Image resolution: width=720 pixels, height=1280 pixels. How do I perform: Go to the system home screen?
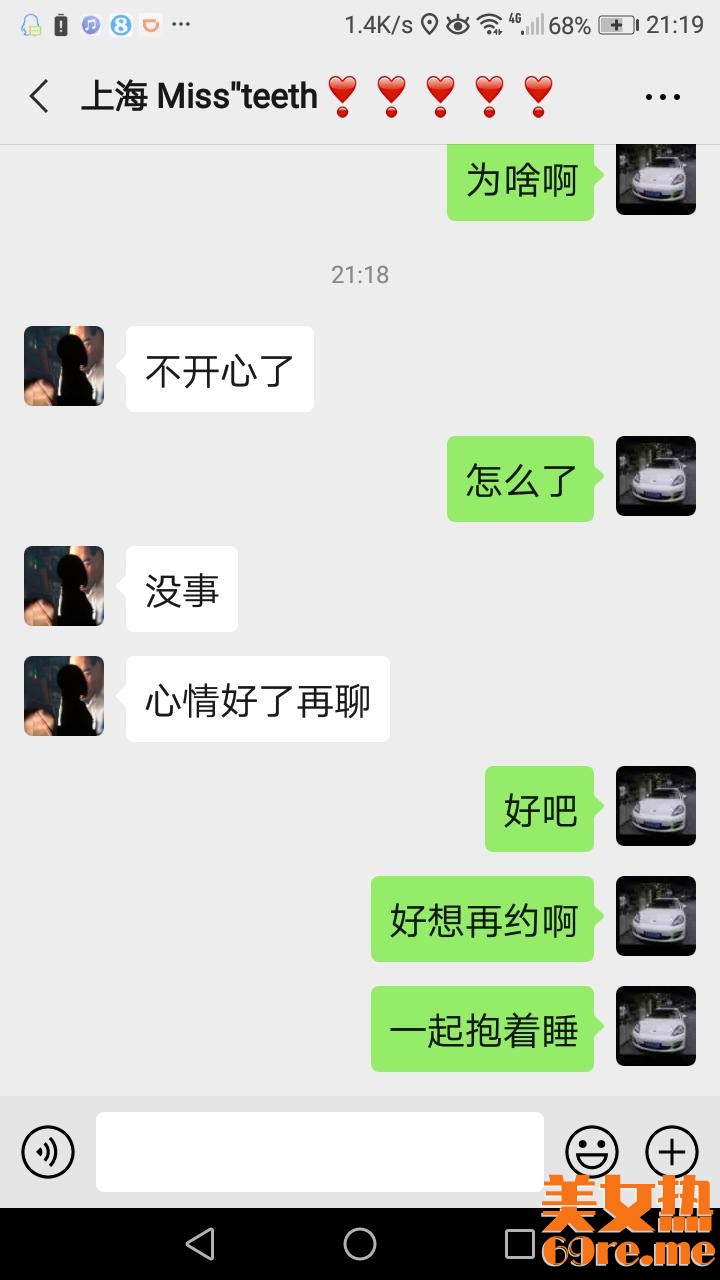(360, 1244)
